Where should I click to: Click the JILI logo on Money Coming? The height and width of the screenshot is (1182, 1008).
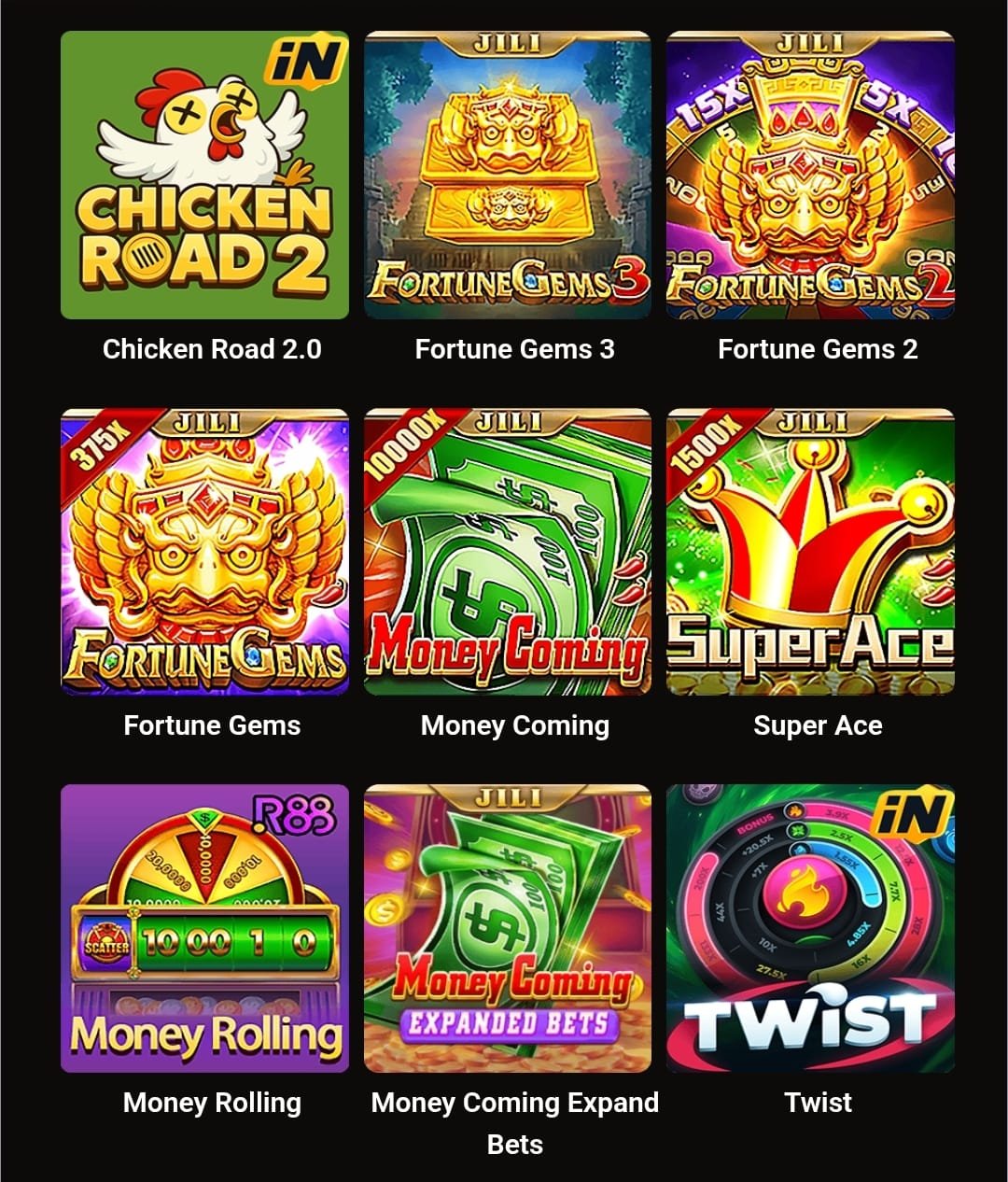click(508, 420)
